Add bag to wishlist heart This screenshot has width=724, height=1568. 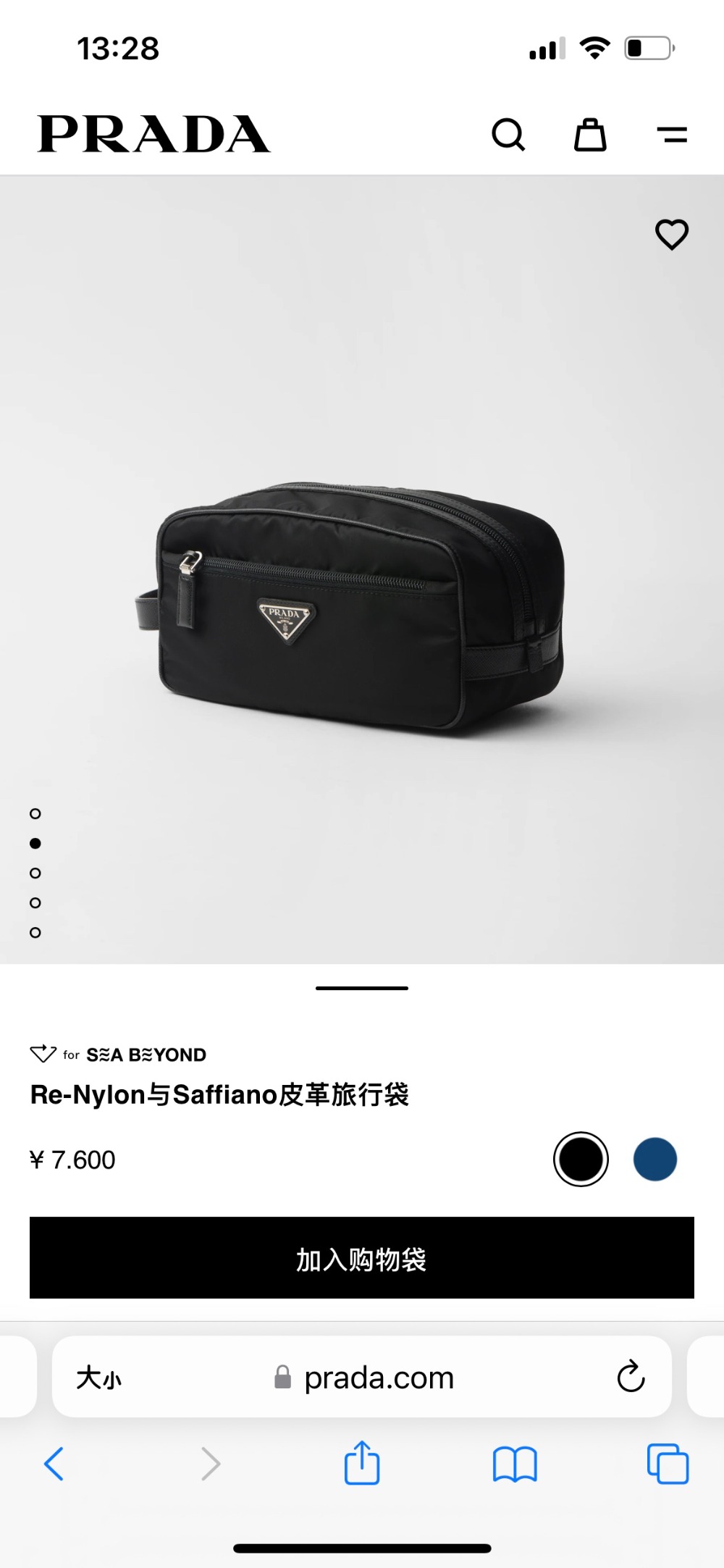[671, 235]
